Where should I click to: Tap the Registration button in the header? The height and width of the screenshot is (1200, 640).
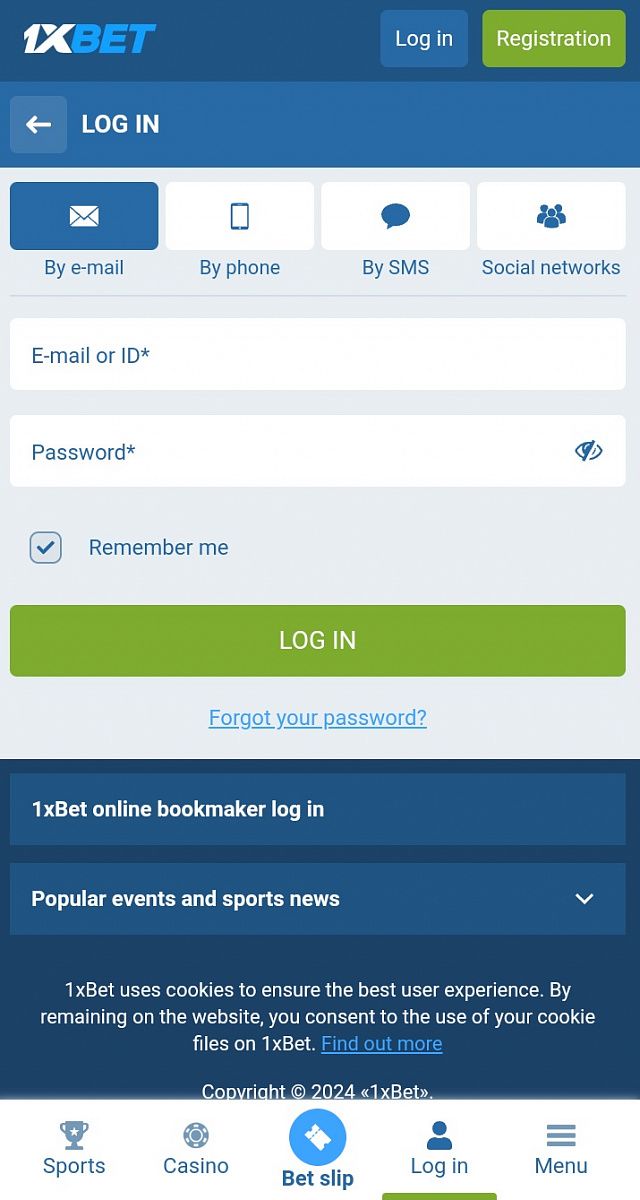(x=553, y=39)
